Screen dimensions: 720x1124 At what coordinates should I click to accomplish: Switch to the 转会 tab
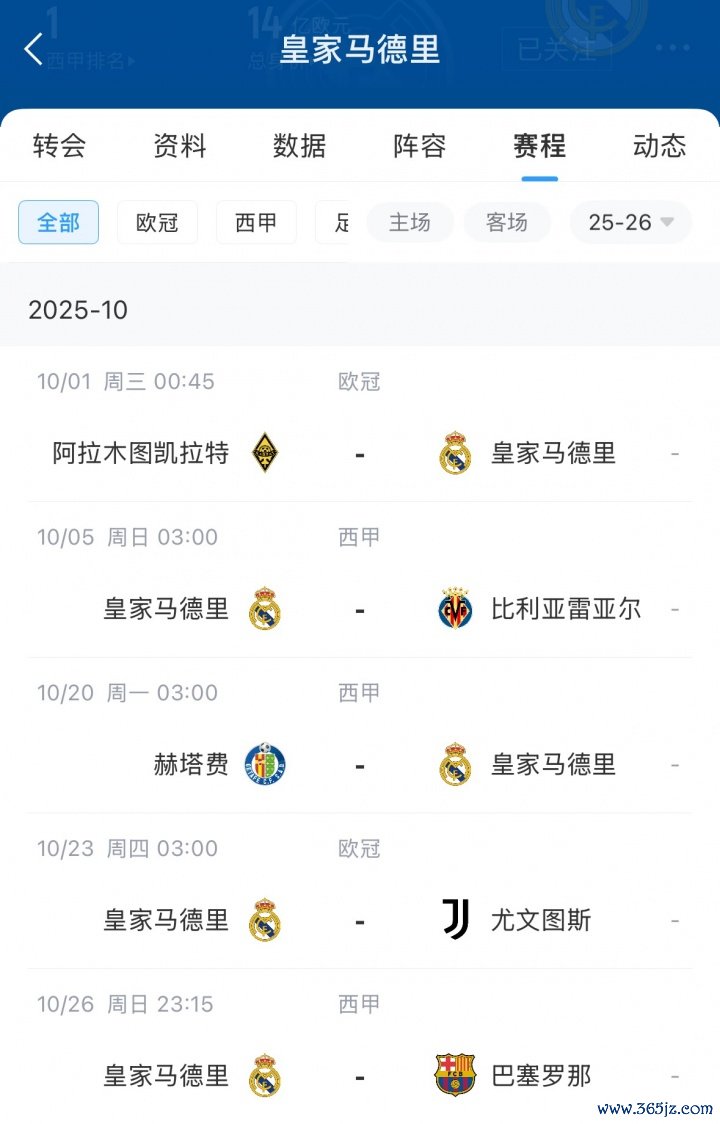[59, 146]
